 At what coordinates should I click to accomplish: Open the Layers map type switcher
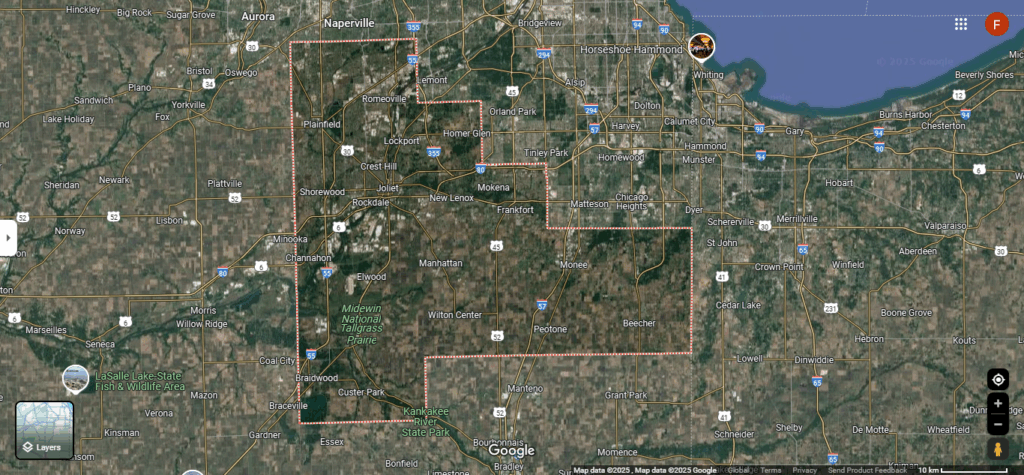(x=44, y=429)
